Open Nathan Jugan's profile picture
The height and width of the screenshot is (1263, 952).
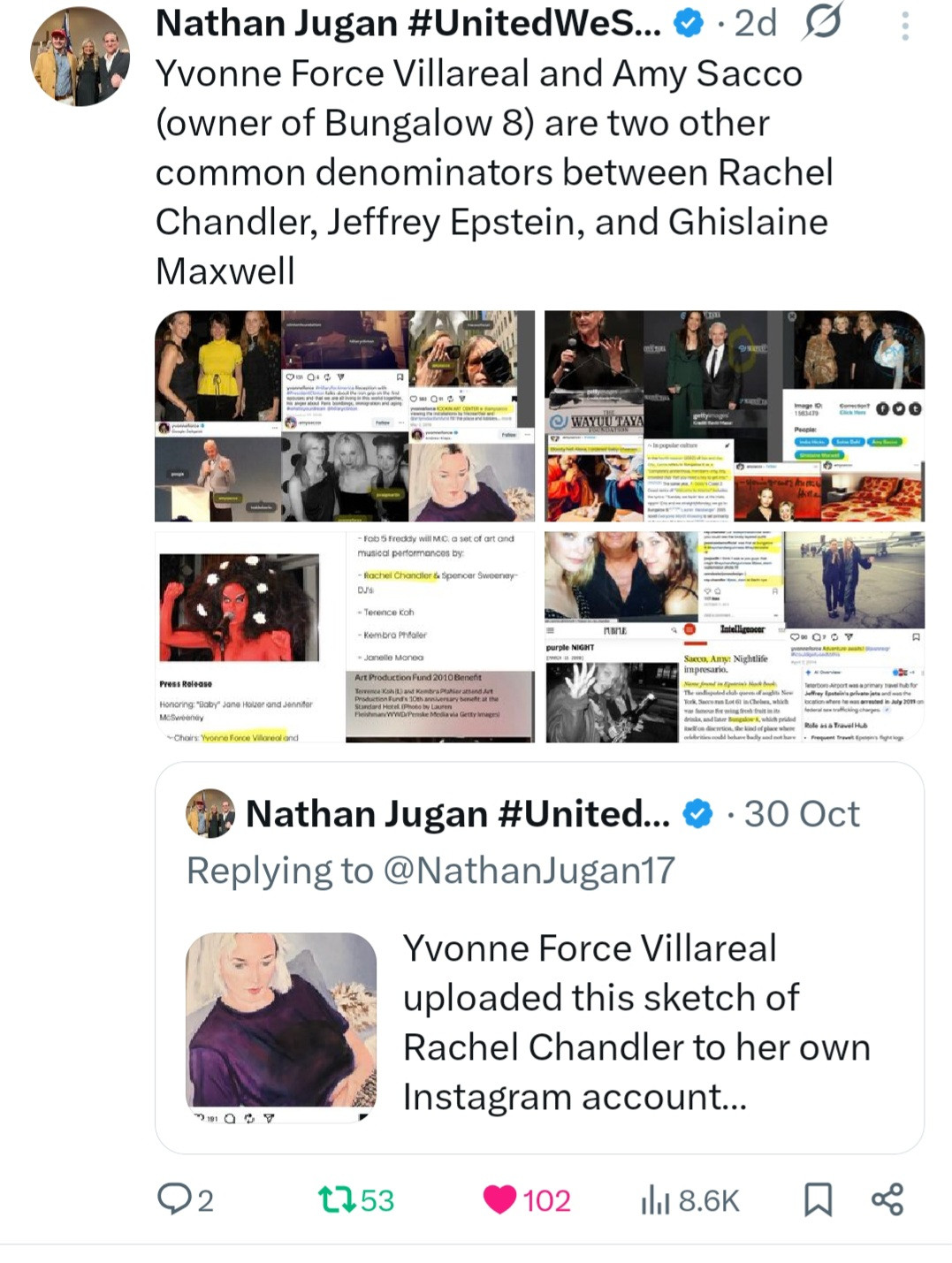coord(80,57)
